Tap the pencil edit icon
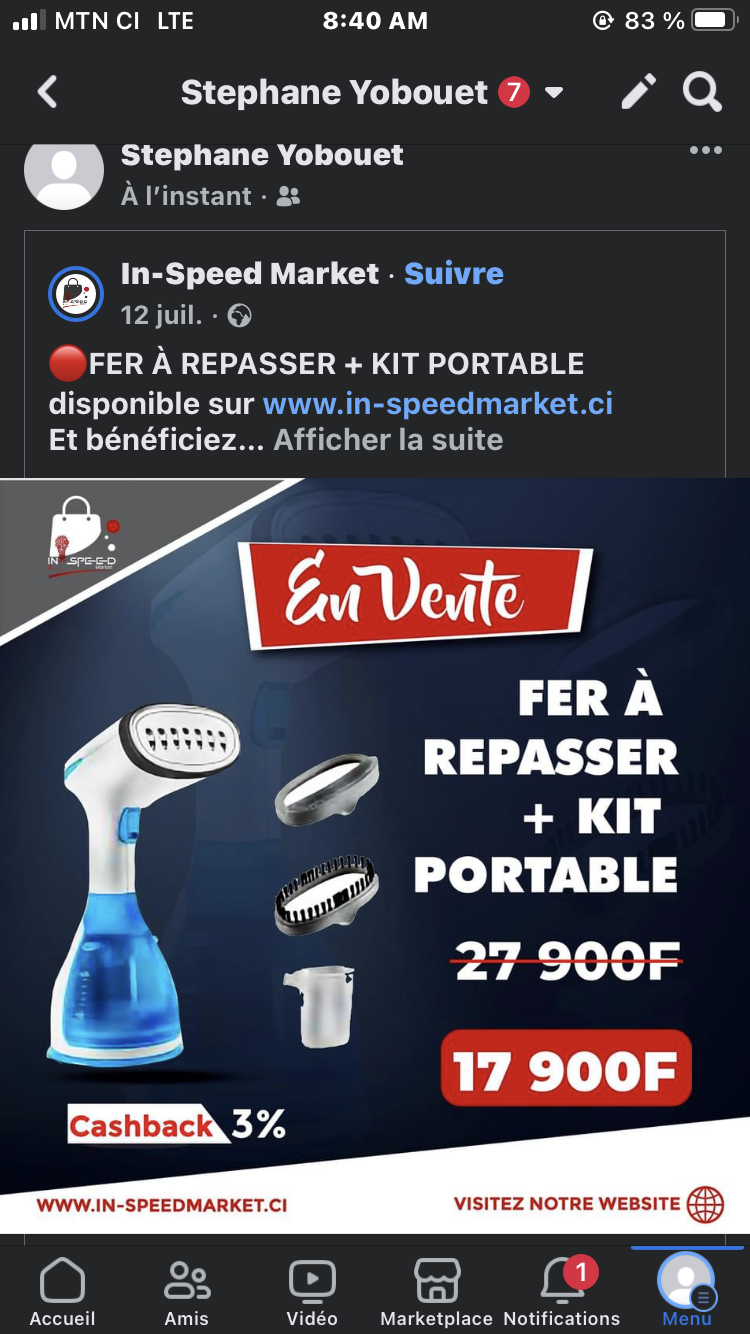 (x=638, y=93)
